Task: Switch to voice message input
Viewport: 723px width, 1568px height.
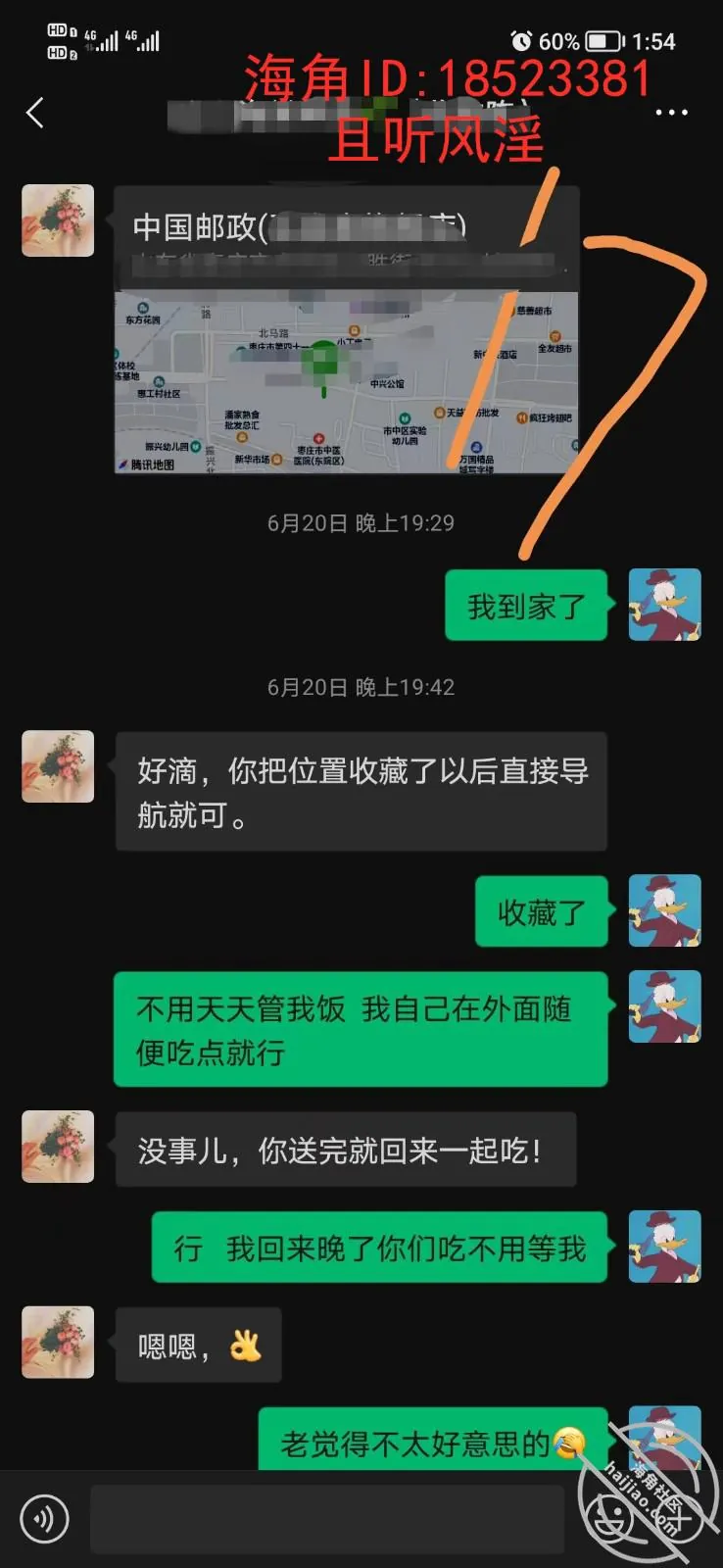Action: tap(44, 1519)
